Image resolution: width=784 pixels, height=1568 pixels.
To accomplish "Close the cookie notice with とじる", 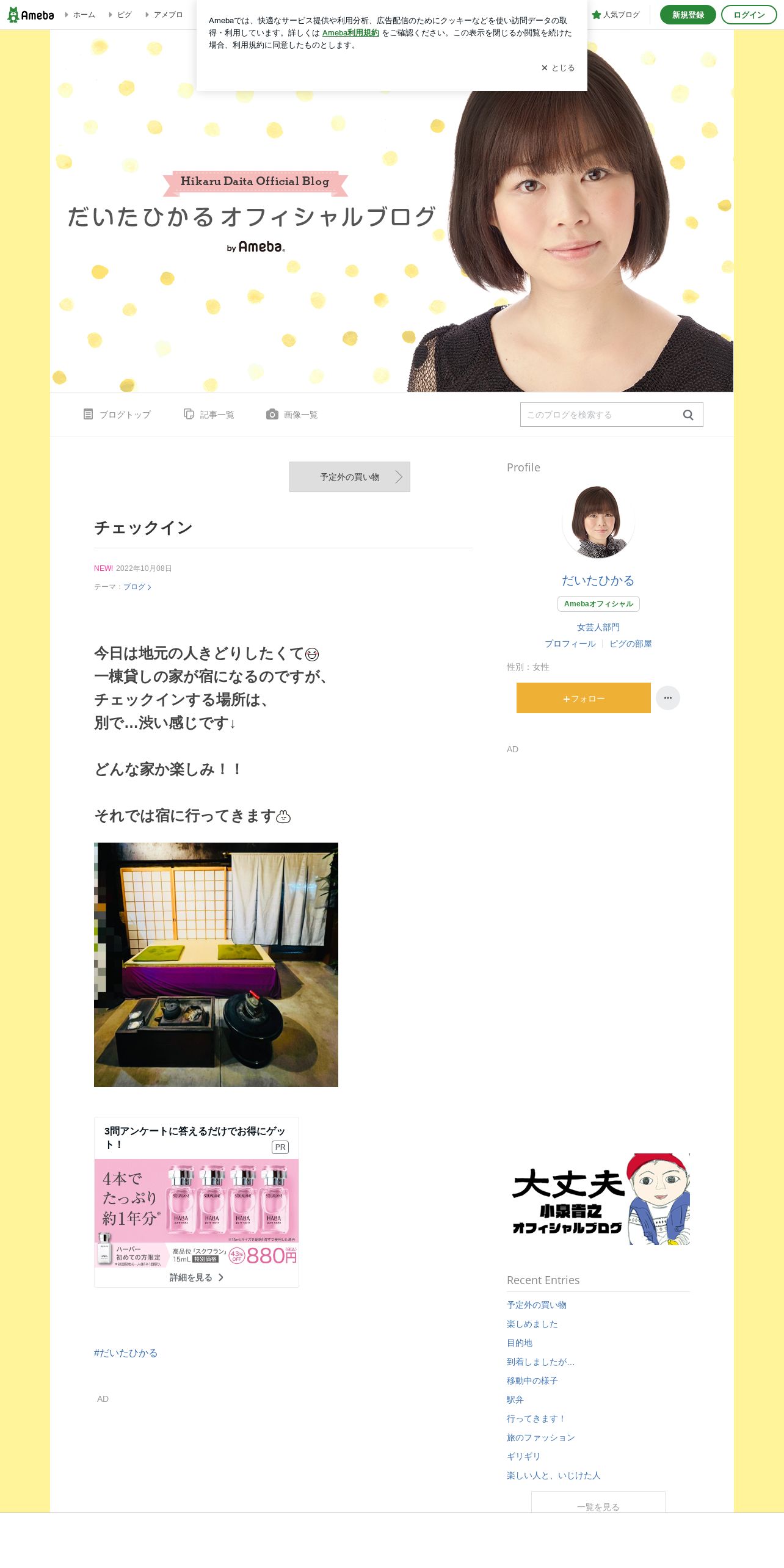I will pos(557,68).
